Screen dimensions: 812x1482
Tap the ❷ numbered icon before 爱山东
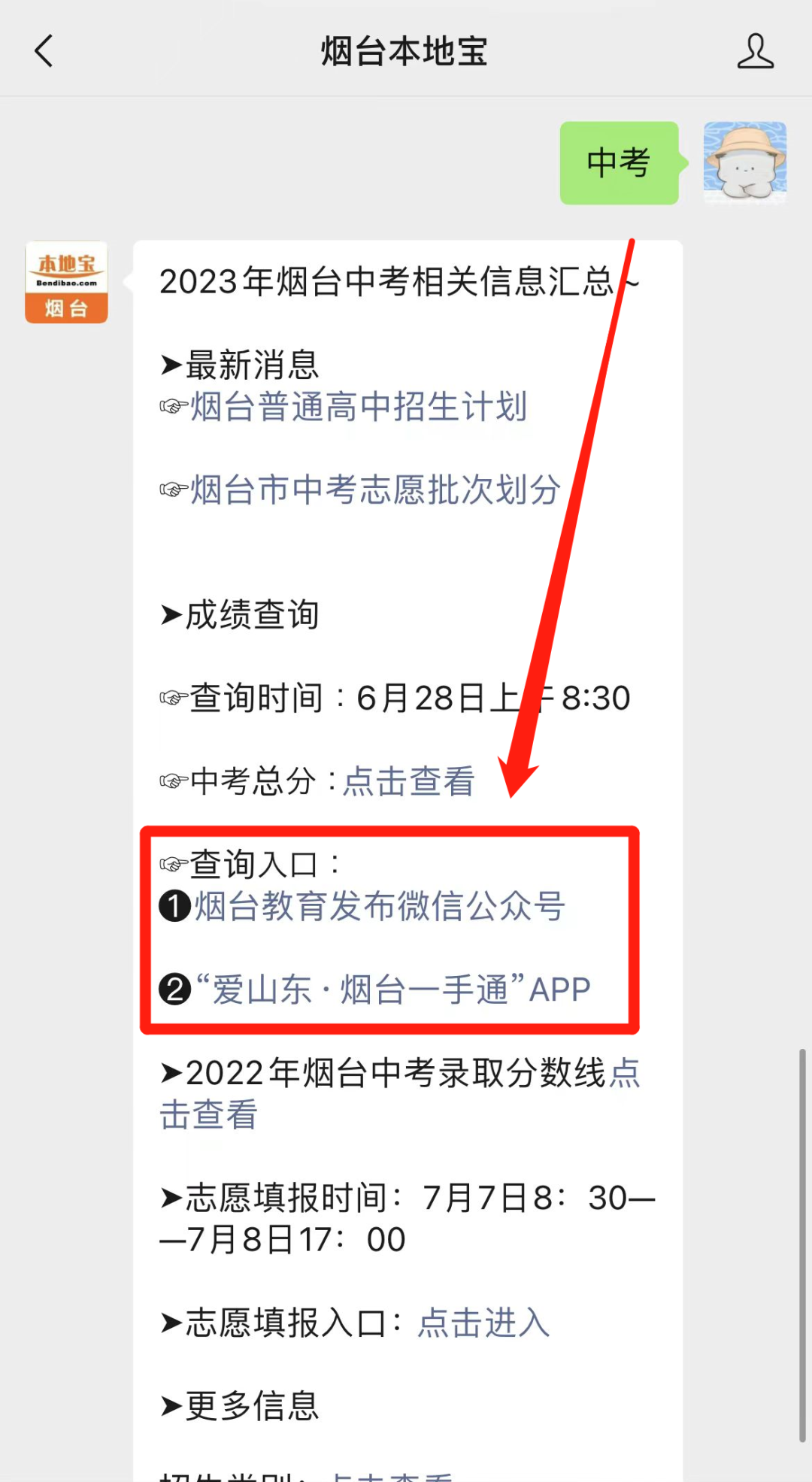[x=174, y=990]
